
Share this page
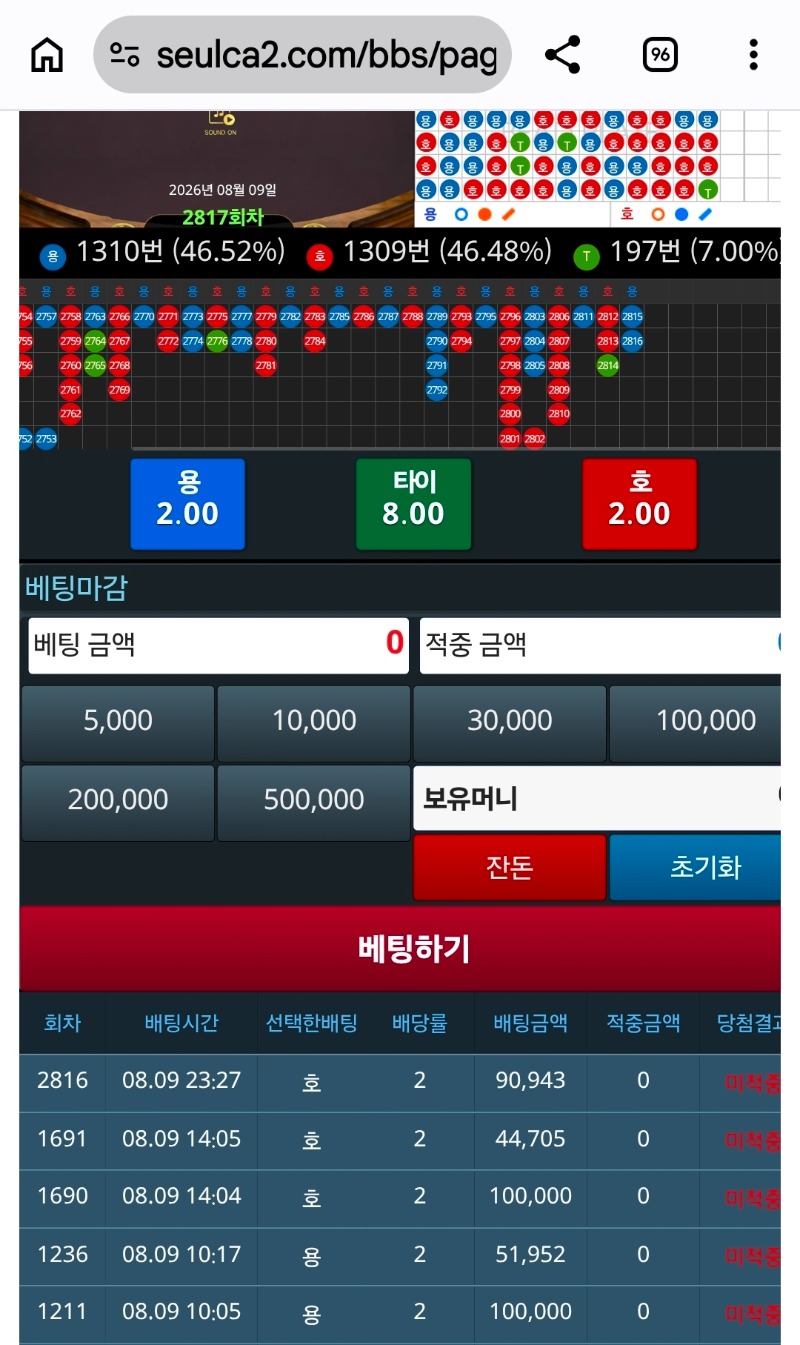(563, 55)
